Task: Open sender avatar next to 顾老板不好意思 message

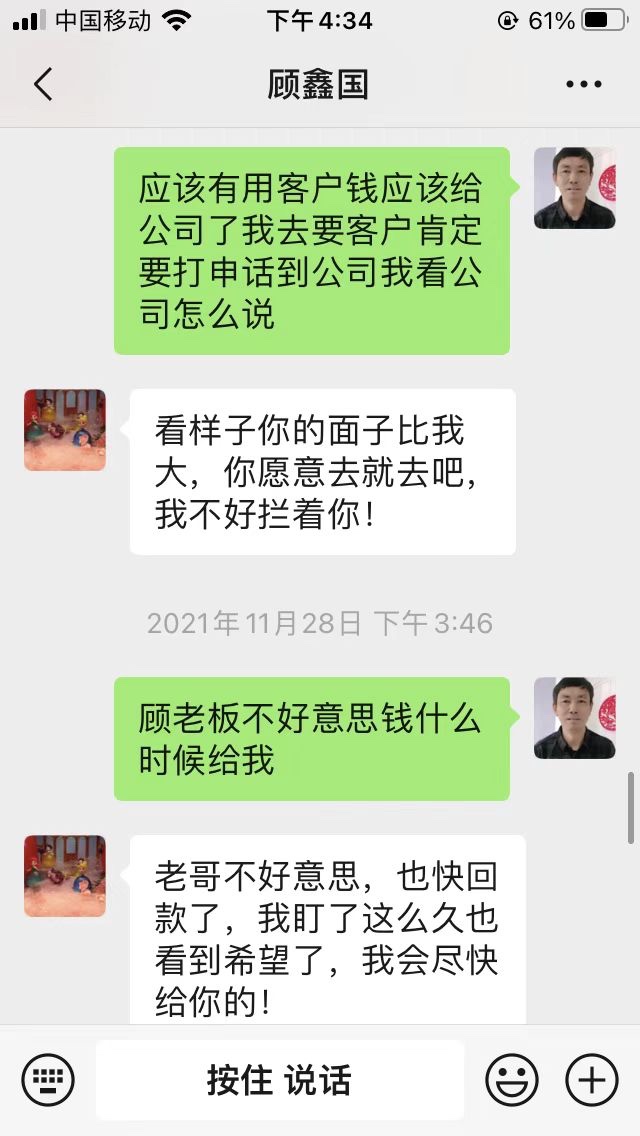Action: [574, 718]
